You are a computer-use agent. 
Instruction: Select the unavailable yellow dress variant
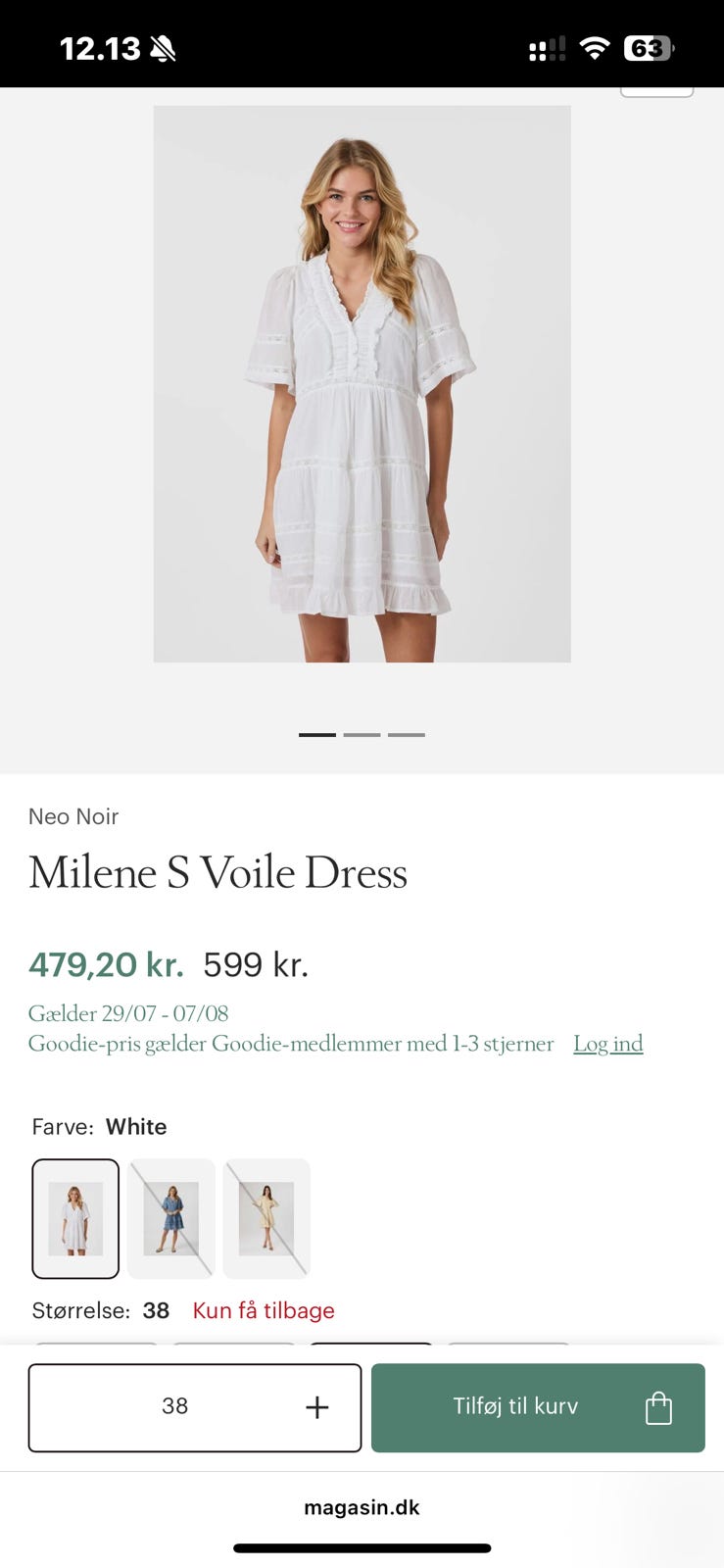tap(266, 1218)
